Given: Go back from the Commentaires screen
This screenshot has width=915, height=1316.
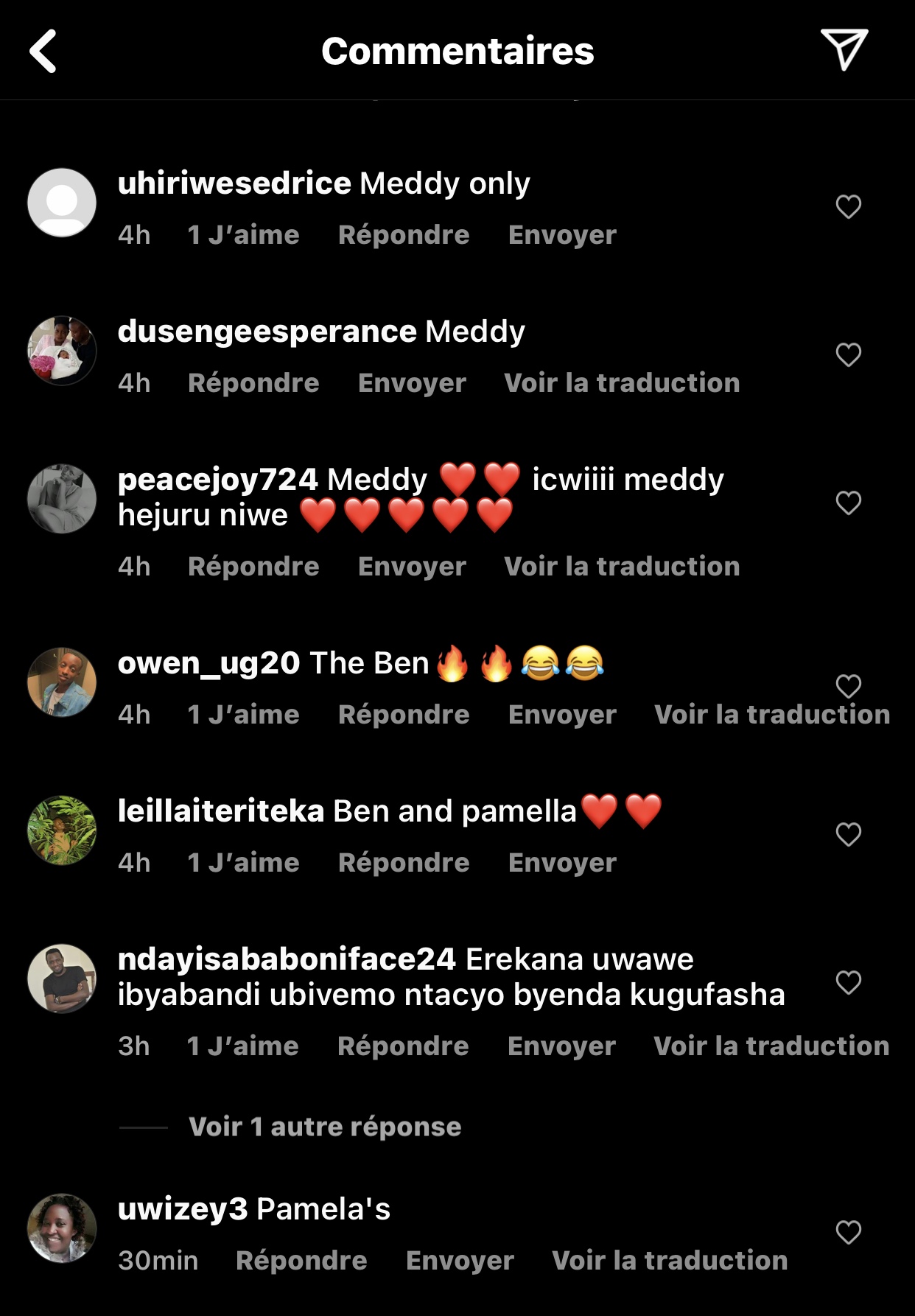Looking at the screenshot, I should click(x=43, y=51).
